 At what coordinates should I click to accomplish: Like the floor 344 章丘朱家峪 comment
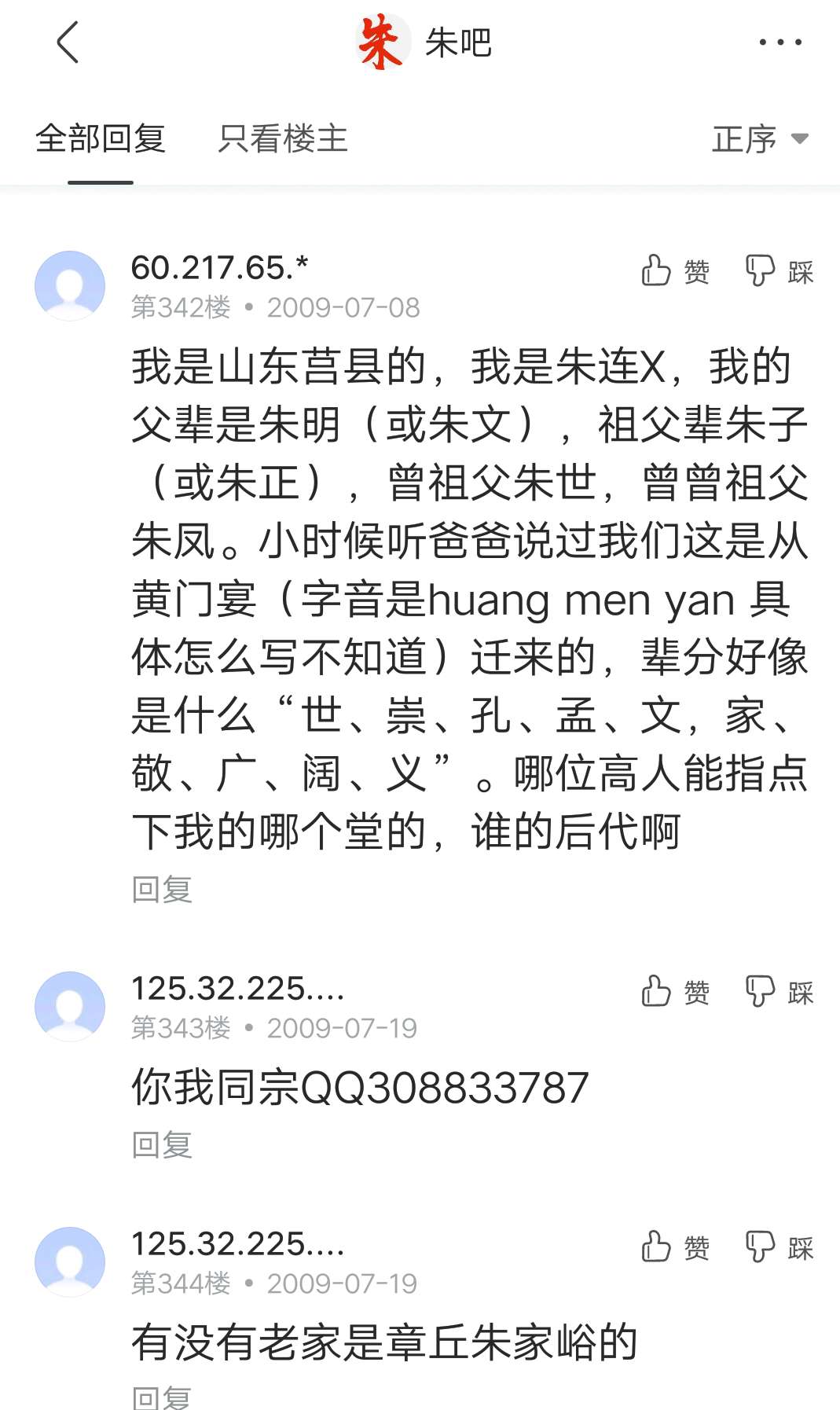point(675,1247)
